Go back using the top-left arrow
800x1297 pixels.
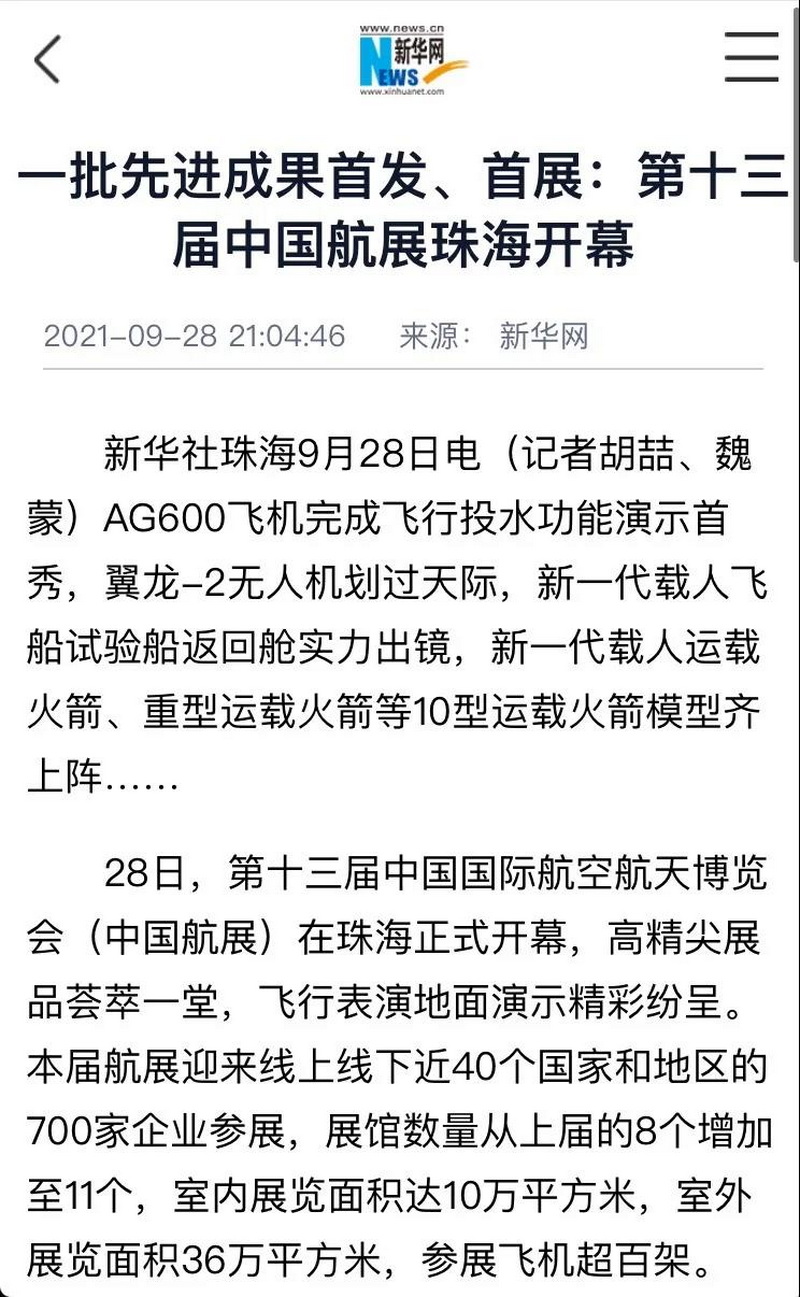[x=47, y=59]
